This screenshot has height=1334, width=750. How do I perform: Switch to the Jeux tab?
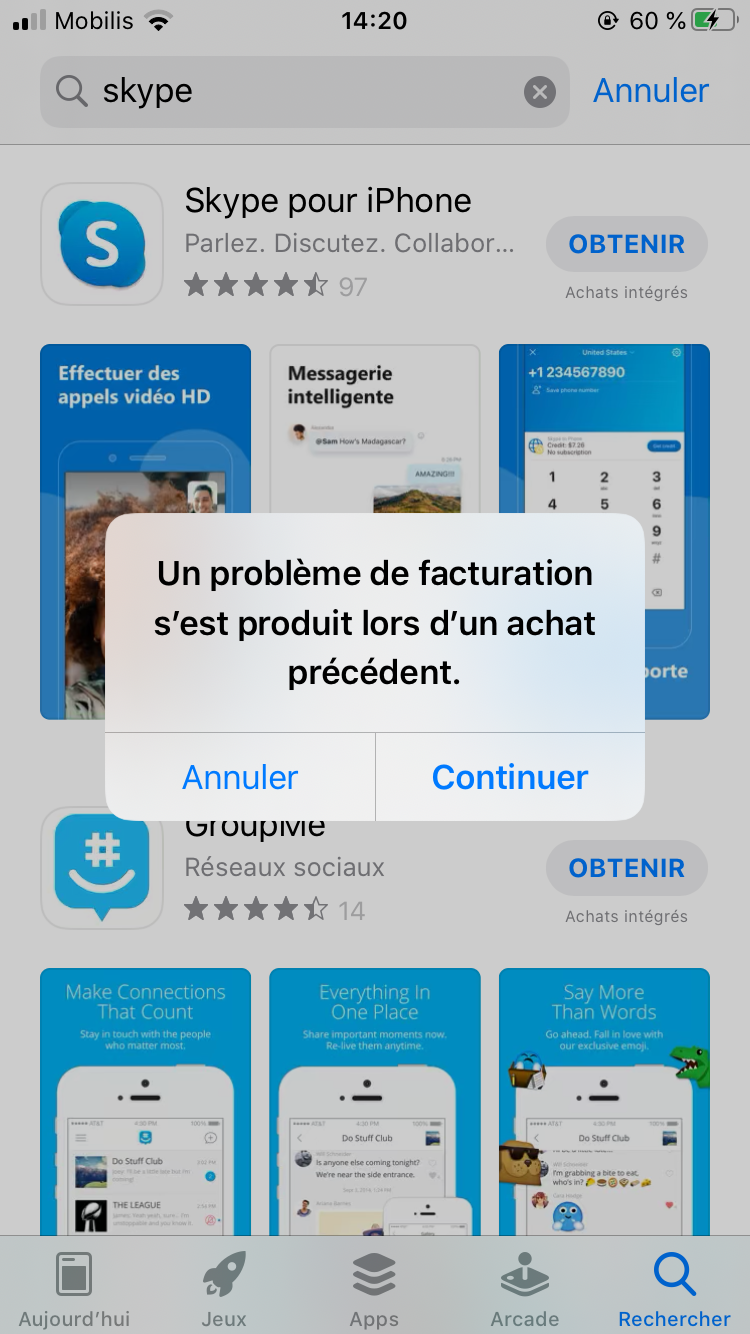(x=224, y=1288)
